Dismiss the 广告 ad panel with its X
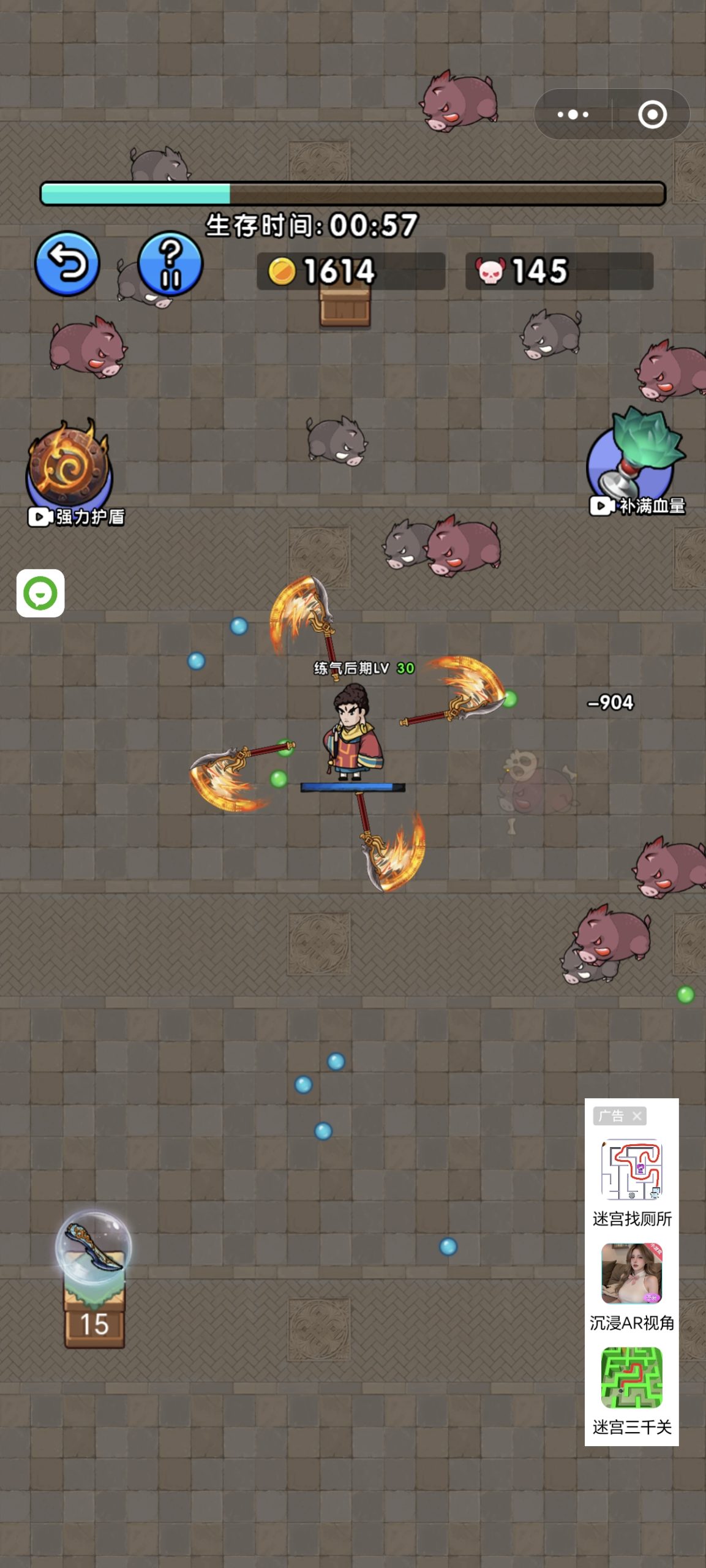Image resolution: width=706 pixels, height=1568 pixels. [x=639, y=1115]
